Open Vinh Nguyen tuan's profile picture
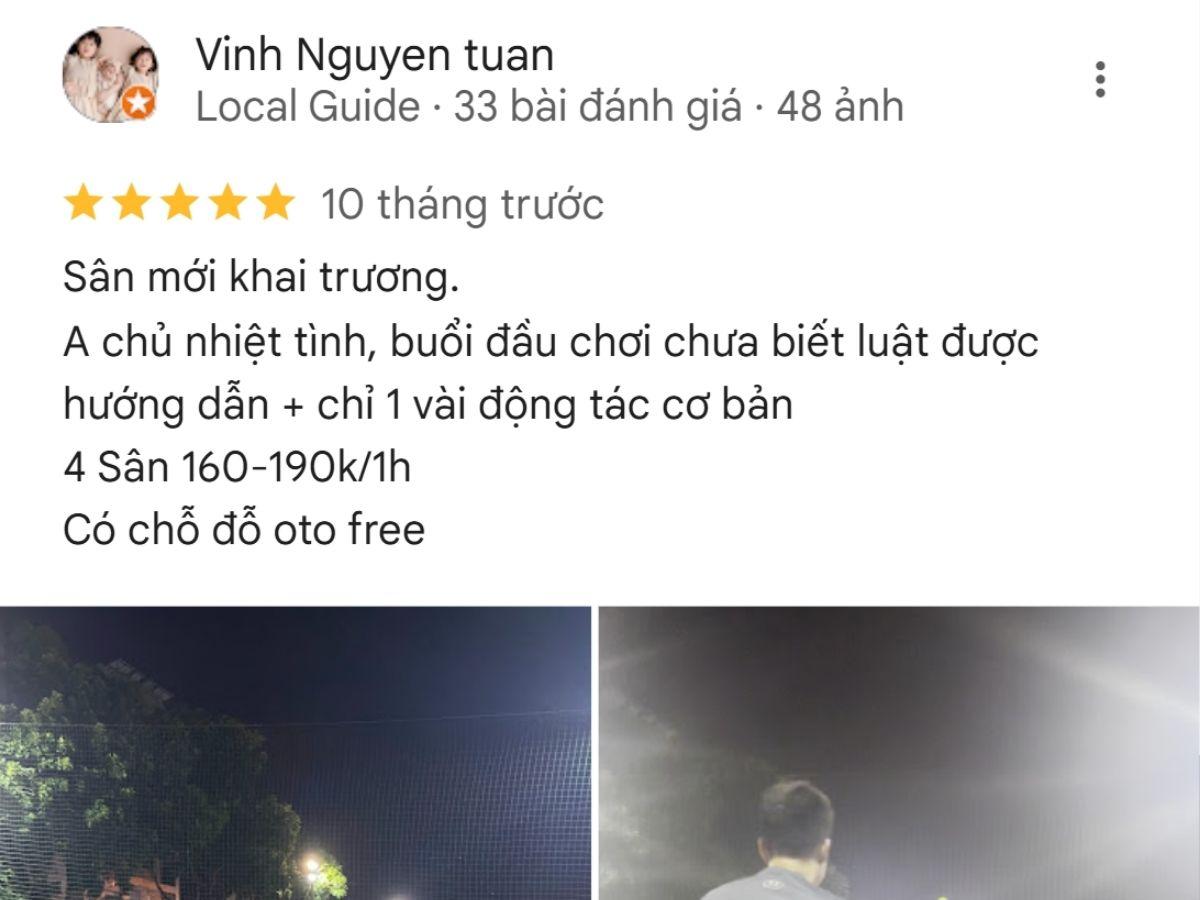1200x900 pixels. (x=110, y=75)
